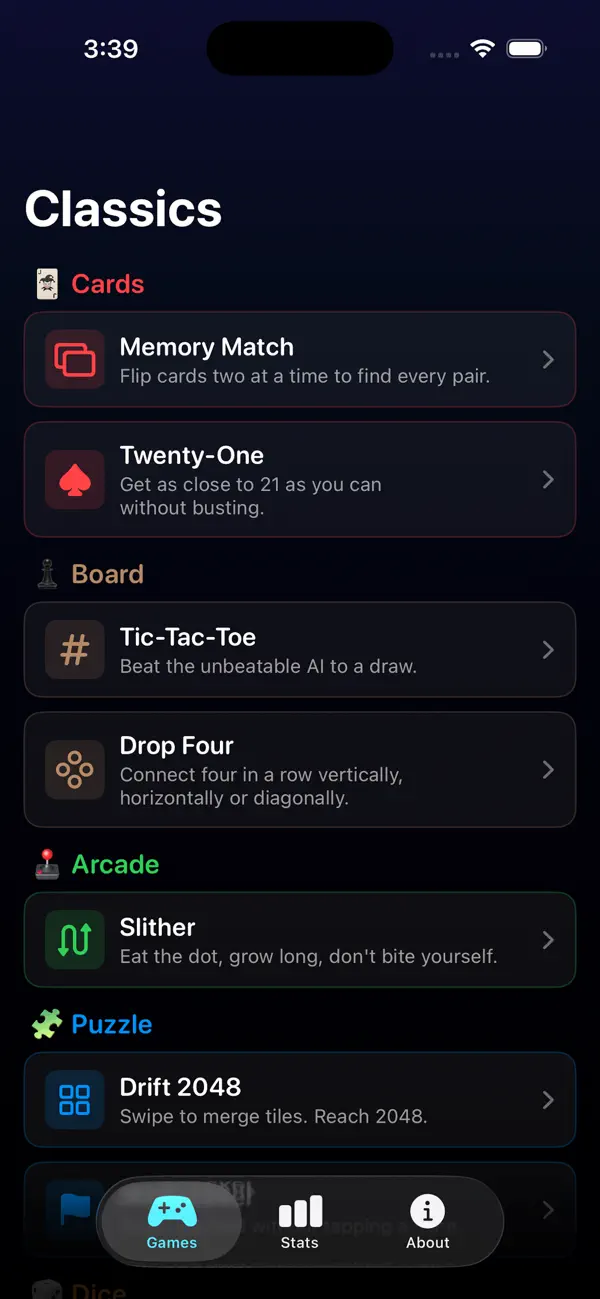The width and height of the screenshot is (600, 1299).
Task: Switch to the Stats tab
Action: 300,1222
